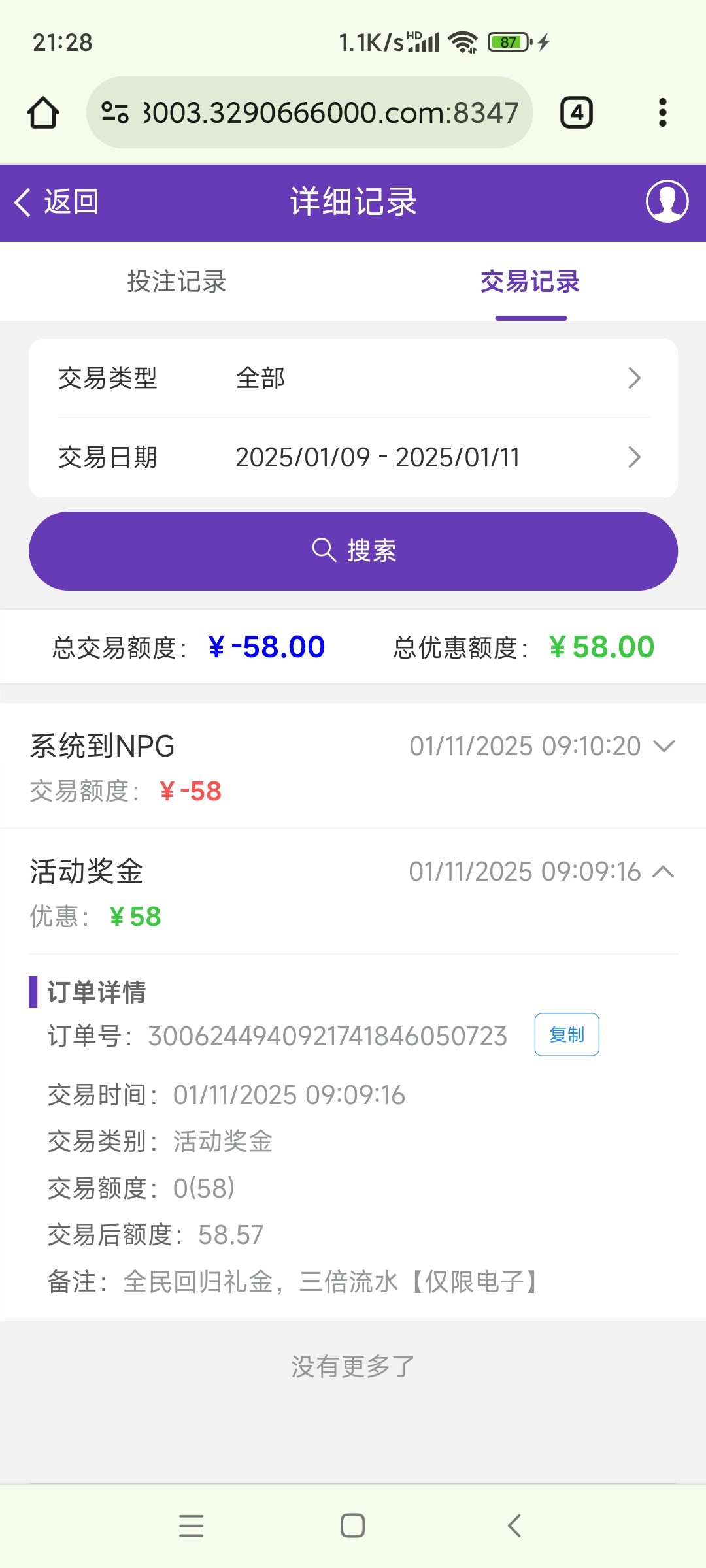The image size is (706, 1568).
Task: View the open browser tabs
Action: pyautogui.click(x=577, y=112)
